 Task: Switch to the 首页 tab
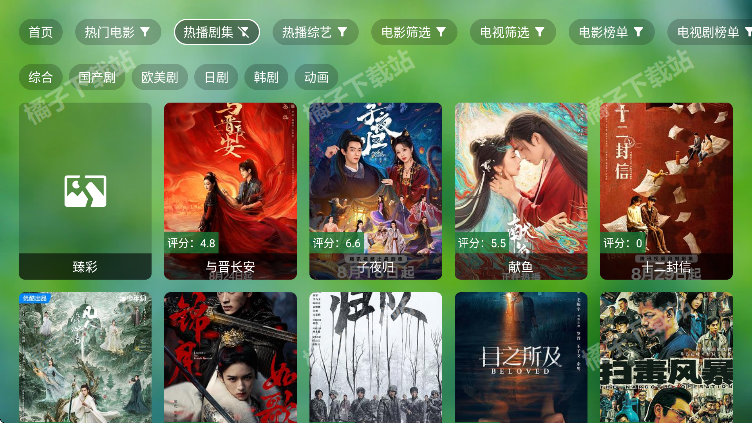click(40, 32)
